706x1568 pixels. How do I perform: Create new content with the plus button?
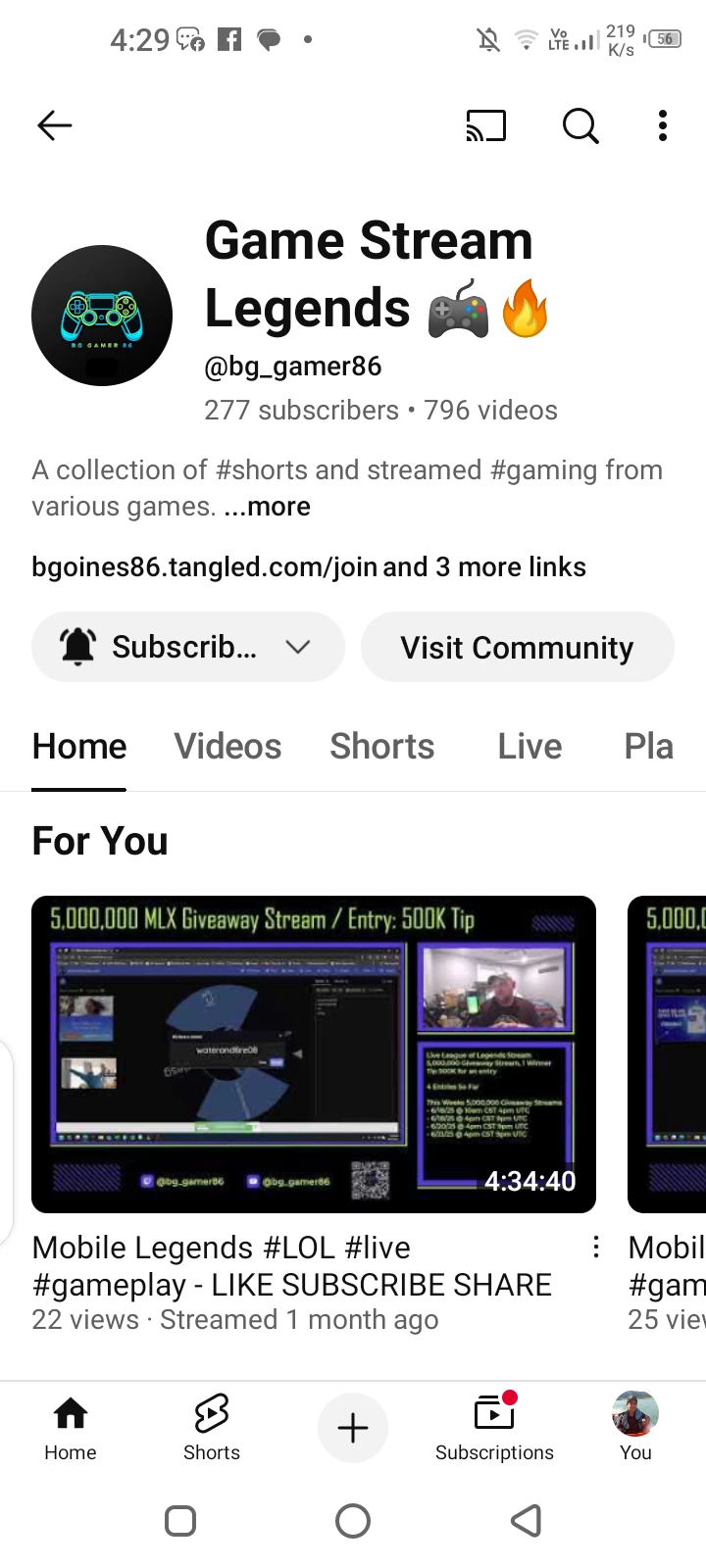point(353,1428)
